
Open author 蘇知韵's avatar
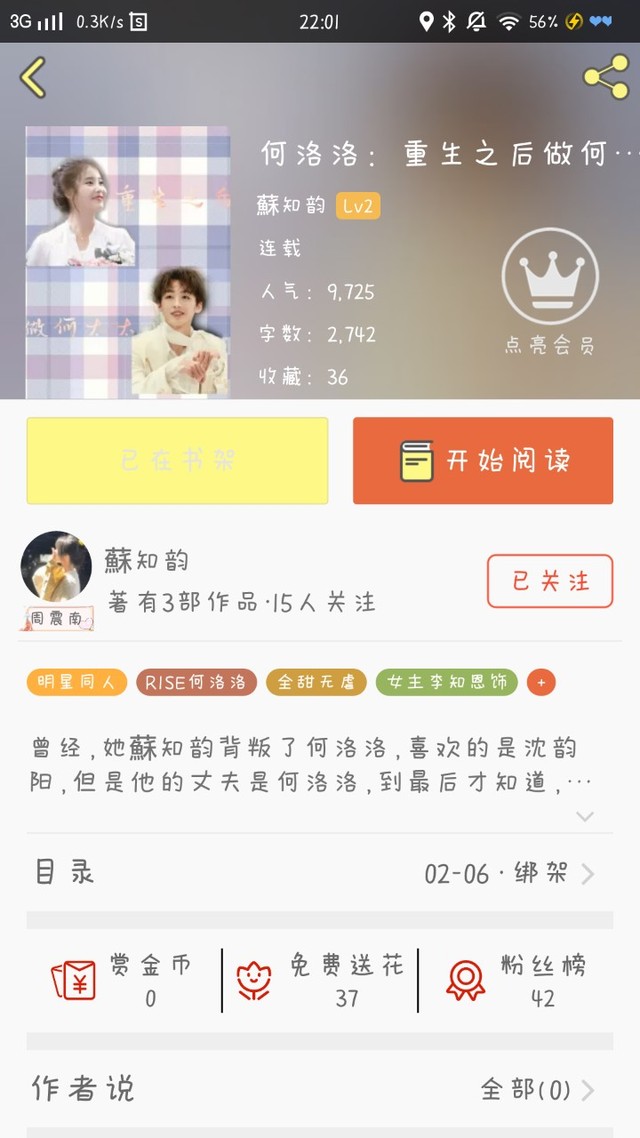56,567
